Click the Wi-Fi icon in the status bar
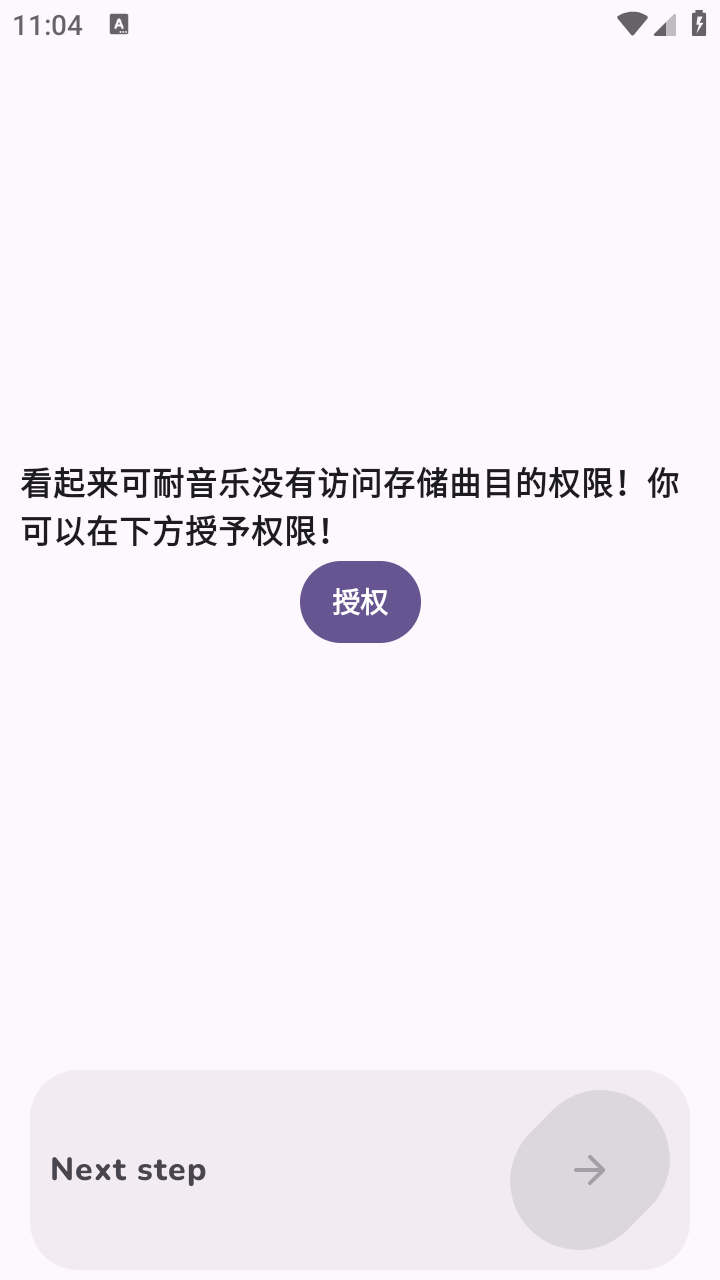 (x=631, y=25)
